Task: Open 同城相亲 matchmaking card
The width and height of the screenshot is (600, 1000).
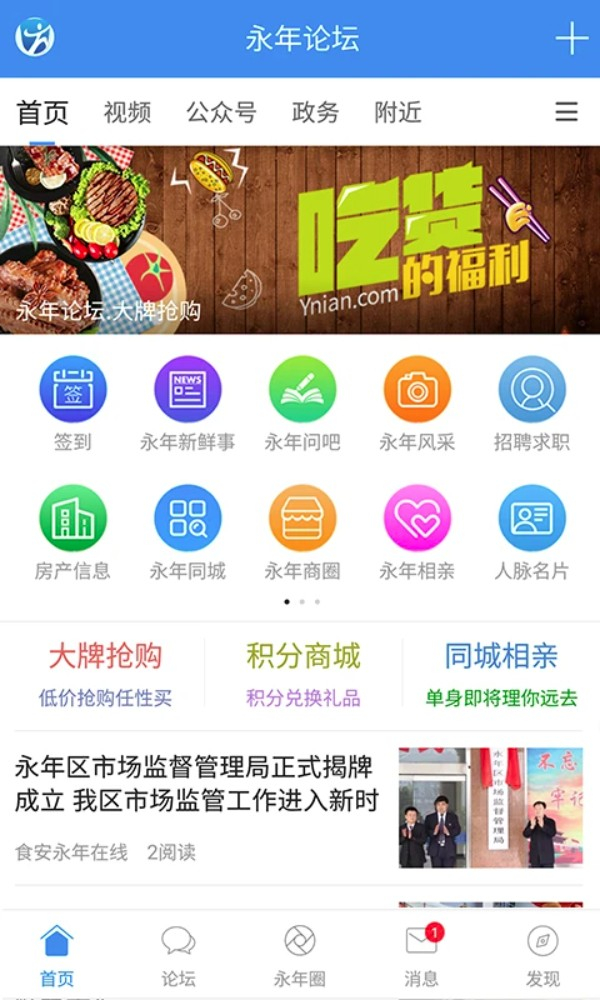Action: [x=501, y=673]
